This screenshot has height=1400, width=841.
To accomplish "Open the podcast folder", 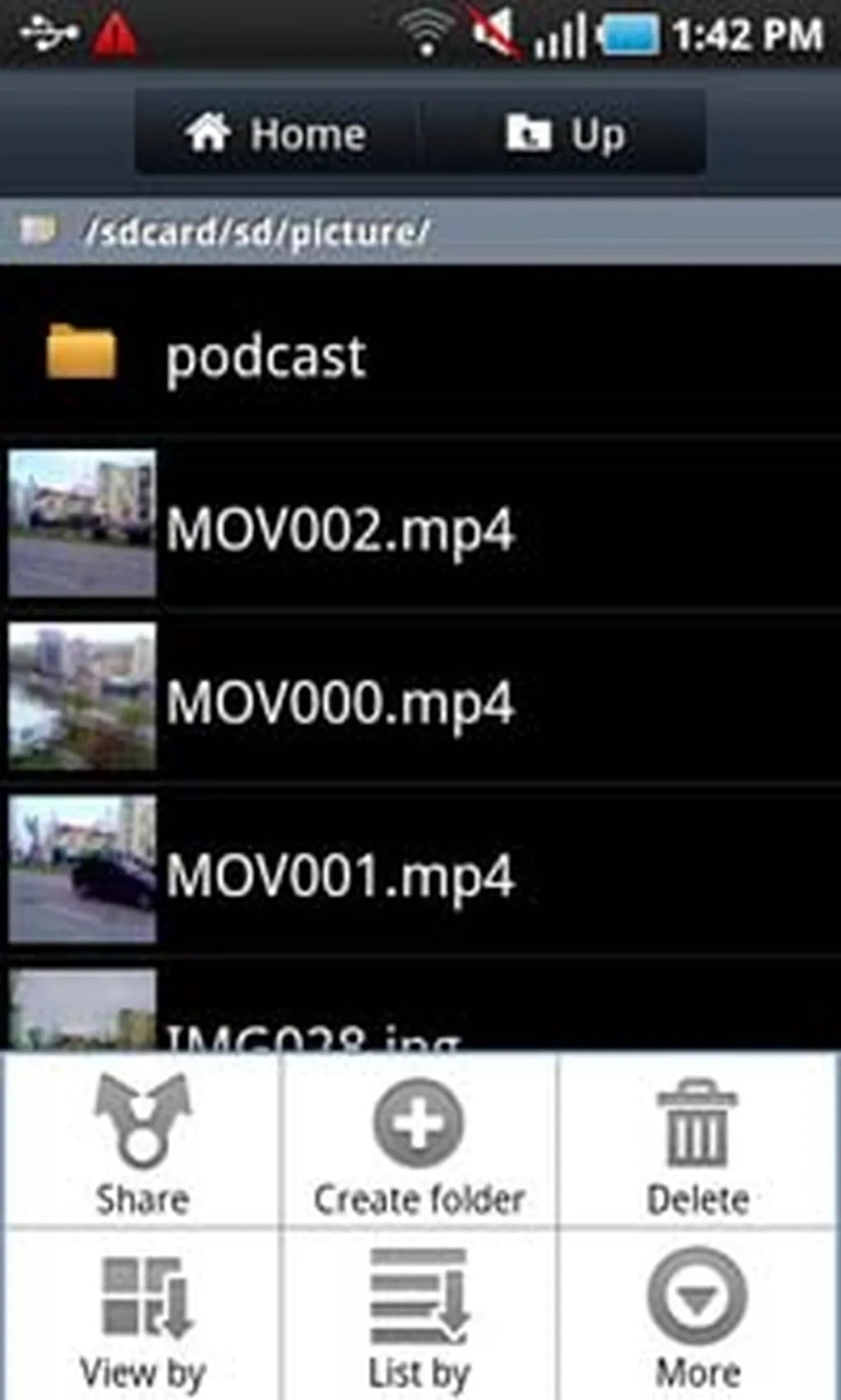I will point(265,356).
